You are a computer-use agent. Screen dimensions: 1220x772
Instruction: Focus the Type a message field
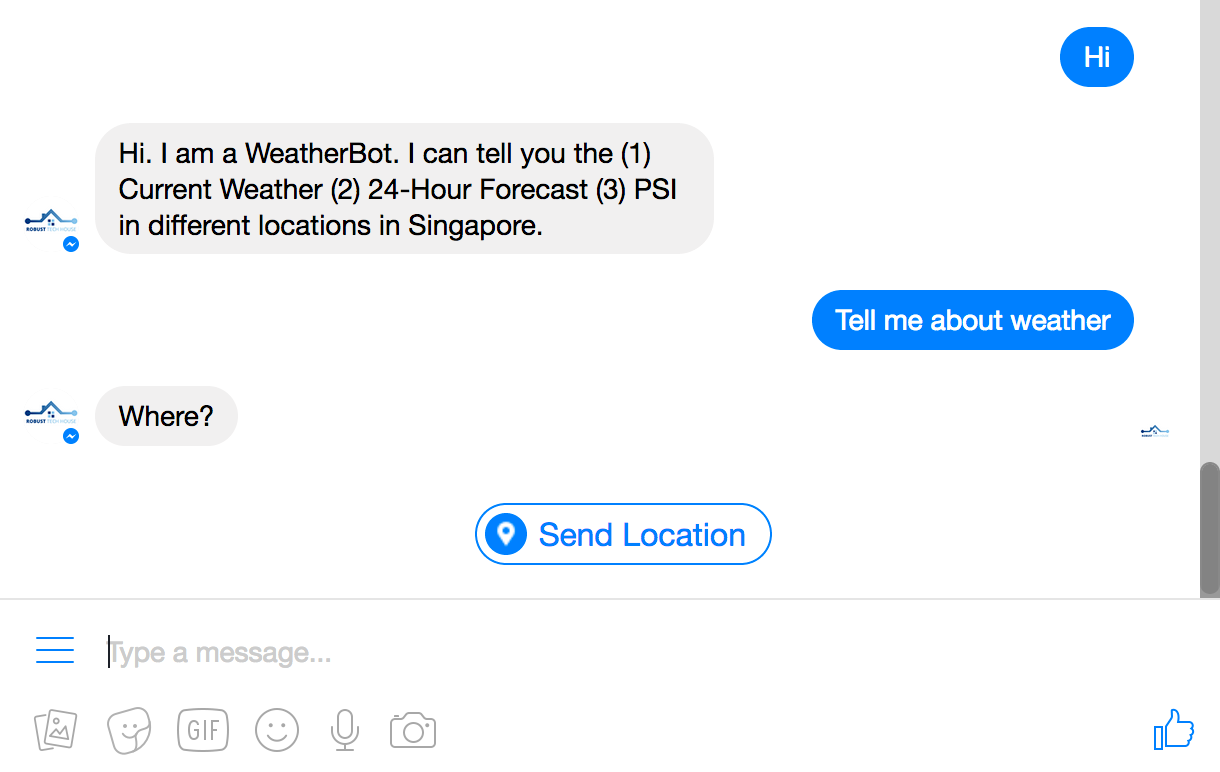pyautogui.click(x=600, y=653)
